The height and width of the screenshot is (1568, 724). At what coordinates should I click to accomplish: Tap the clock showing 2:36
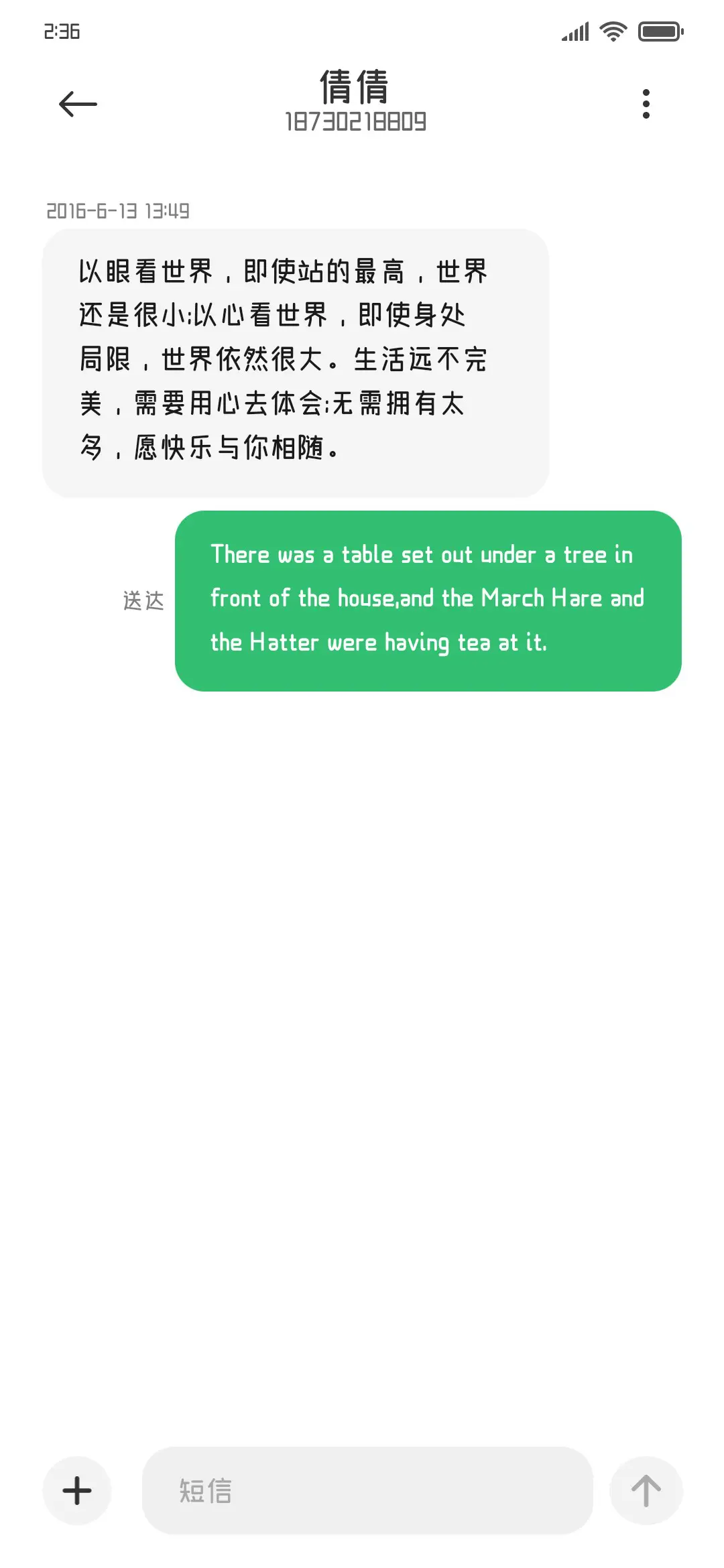pyautogui.click(x=61, y=30)
